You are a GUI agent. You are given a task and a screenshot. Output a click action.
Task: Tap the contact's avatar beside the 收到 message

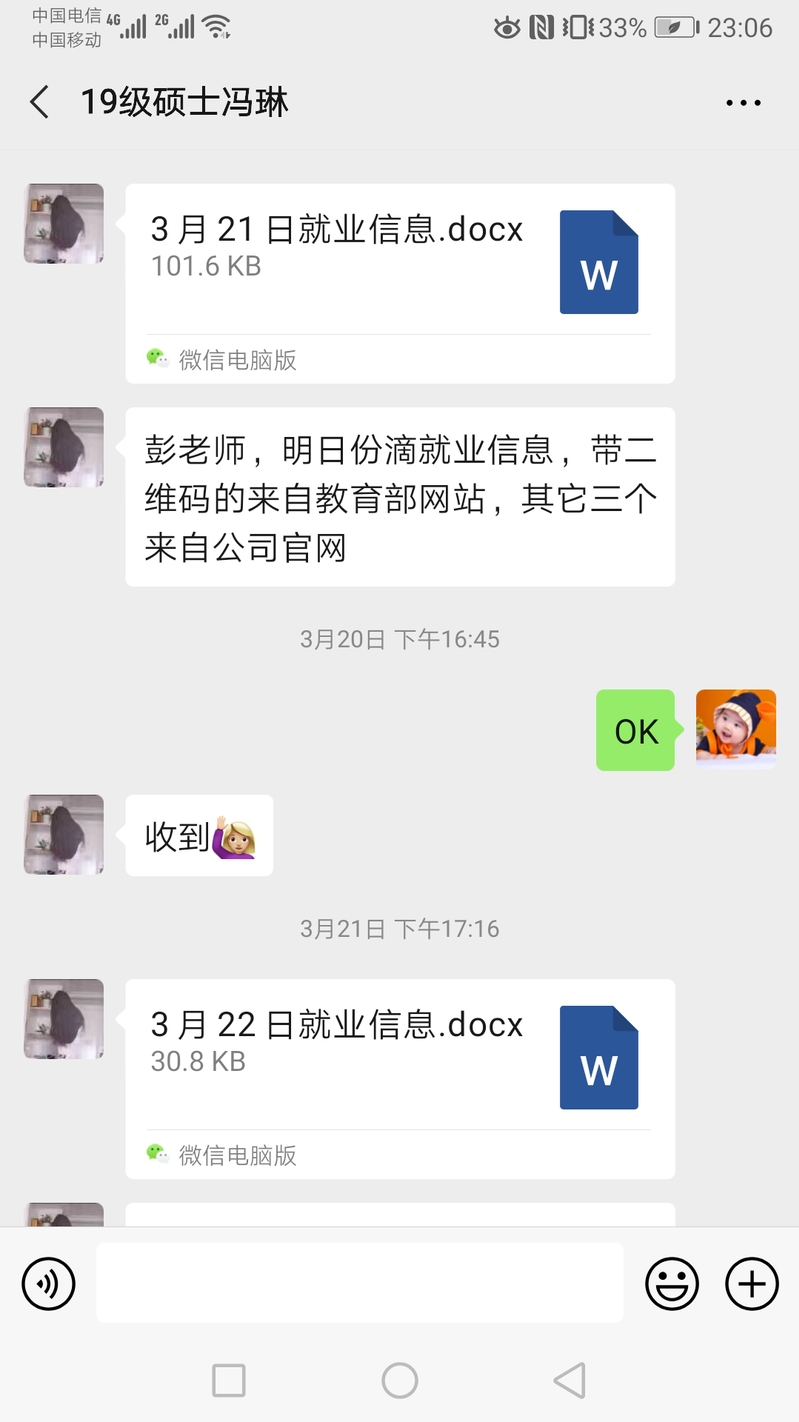64,835
